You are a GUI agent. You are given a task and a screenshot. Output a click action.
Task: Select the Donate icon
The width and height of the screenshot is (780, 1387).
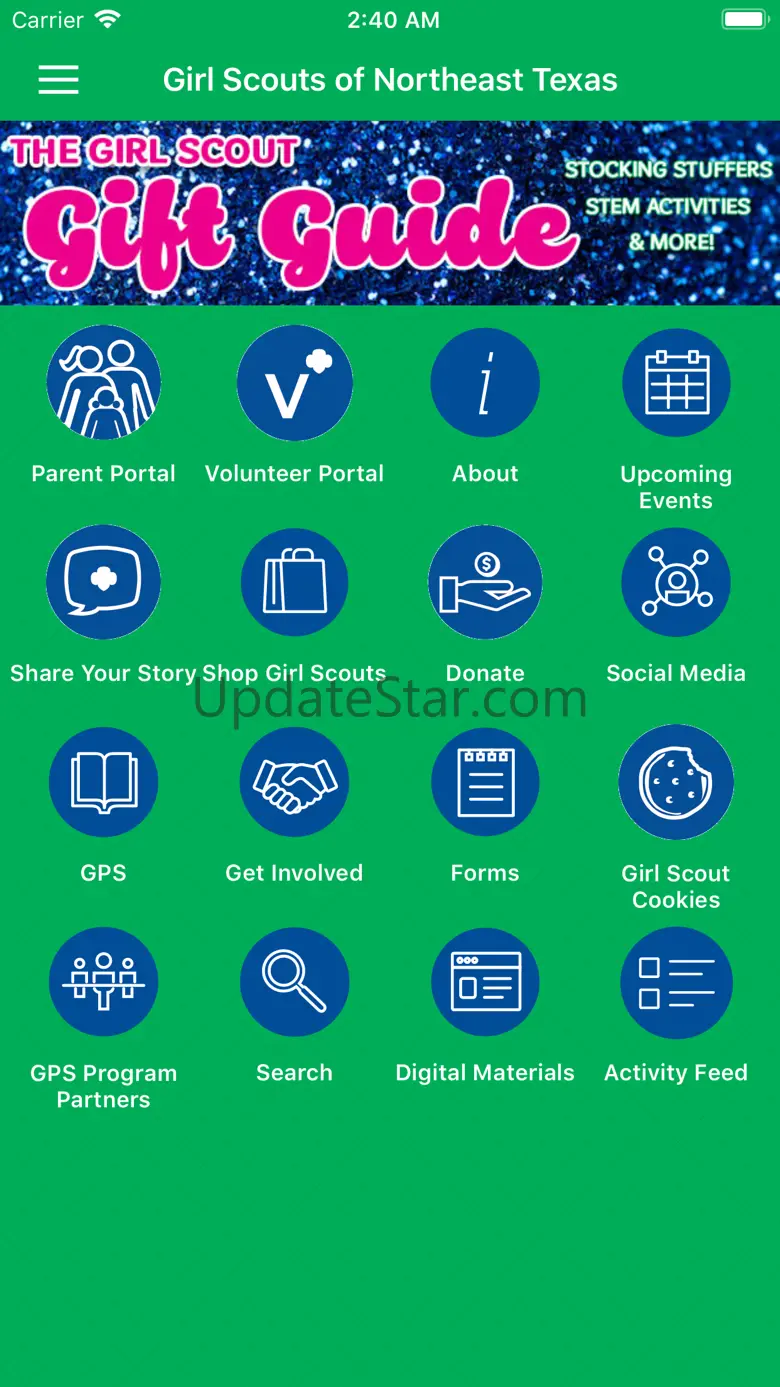(x=485, y=582)
